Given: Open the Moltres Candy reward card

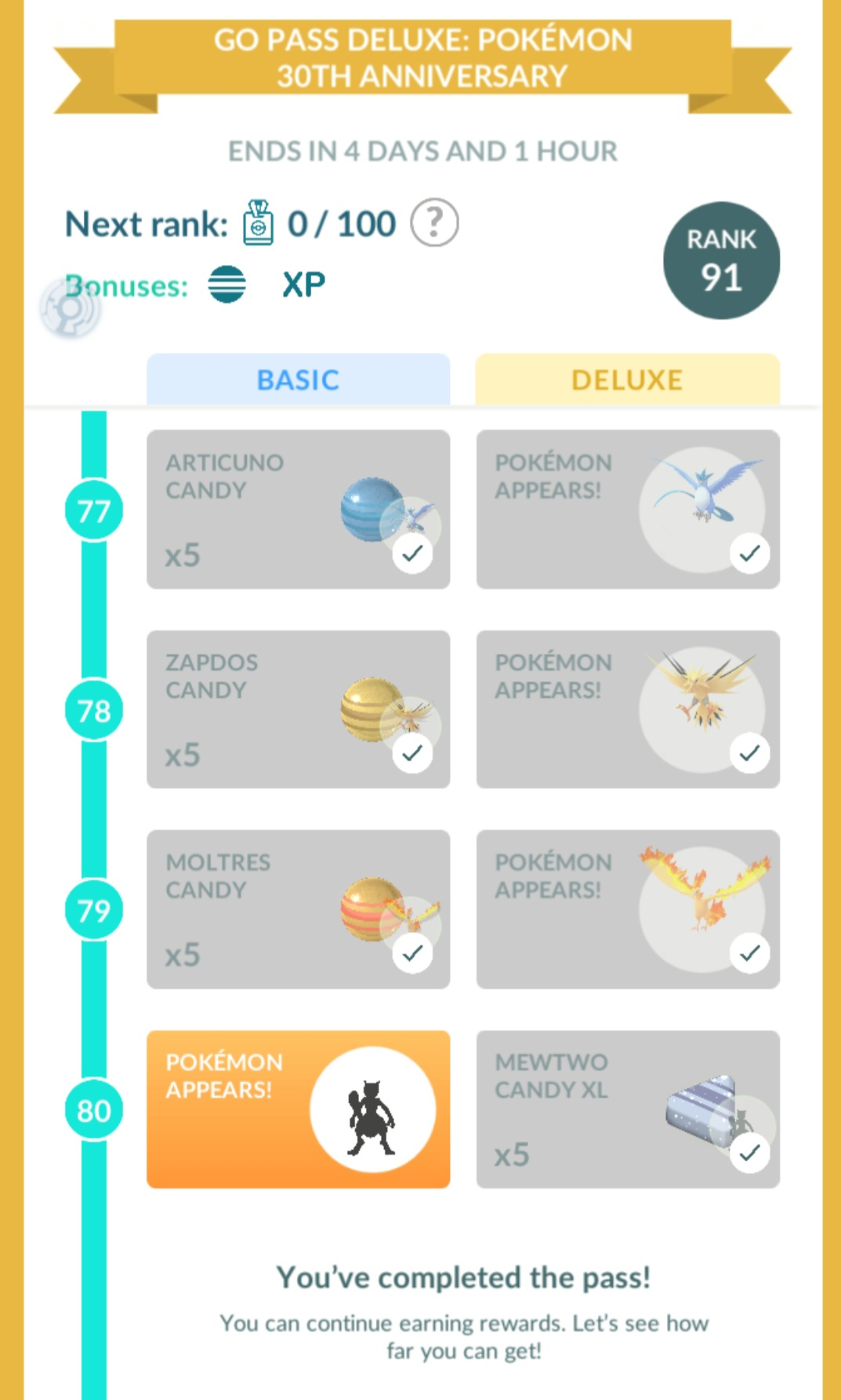Looking at the screenshot, I should tap(298, 909).
